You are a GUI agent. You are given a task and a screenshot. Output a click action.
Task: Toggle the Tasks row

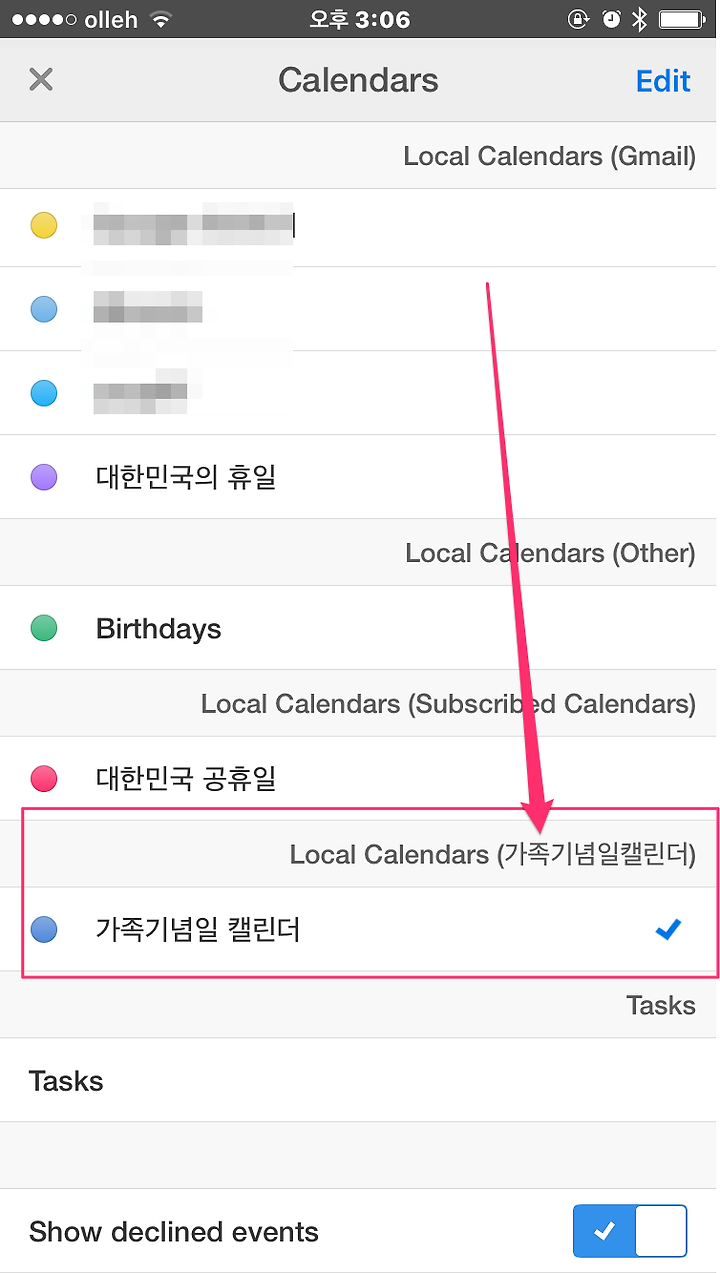point(360,1081)
